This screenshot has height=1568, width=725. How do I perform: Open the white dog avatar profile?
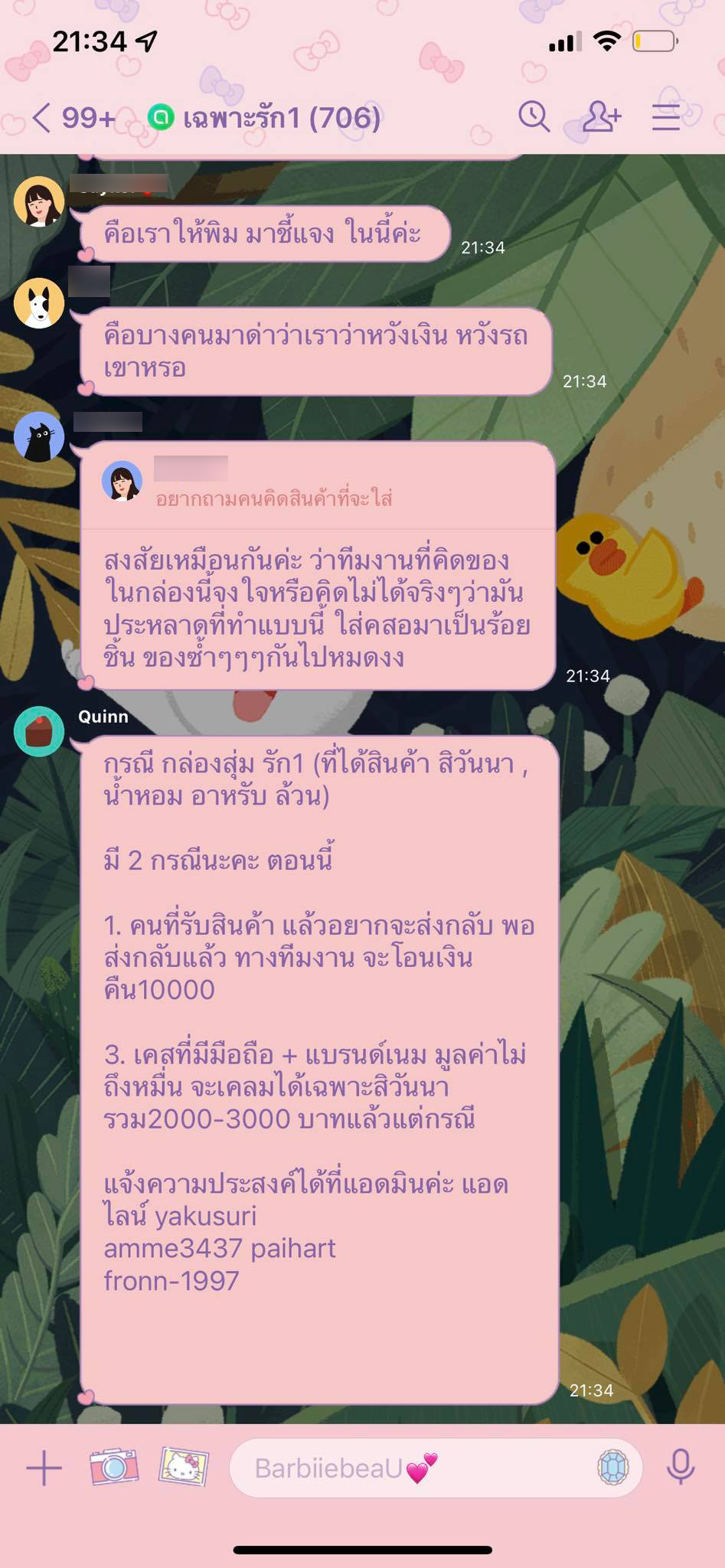38,303
